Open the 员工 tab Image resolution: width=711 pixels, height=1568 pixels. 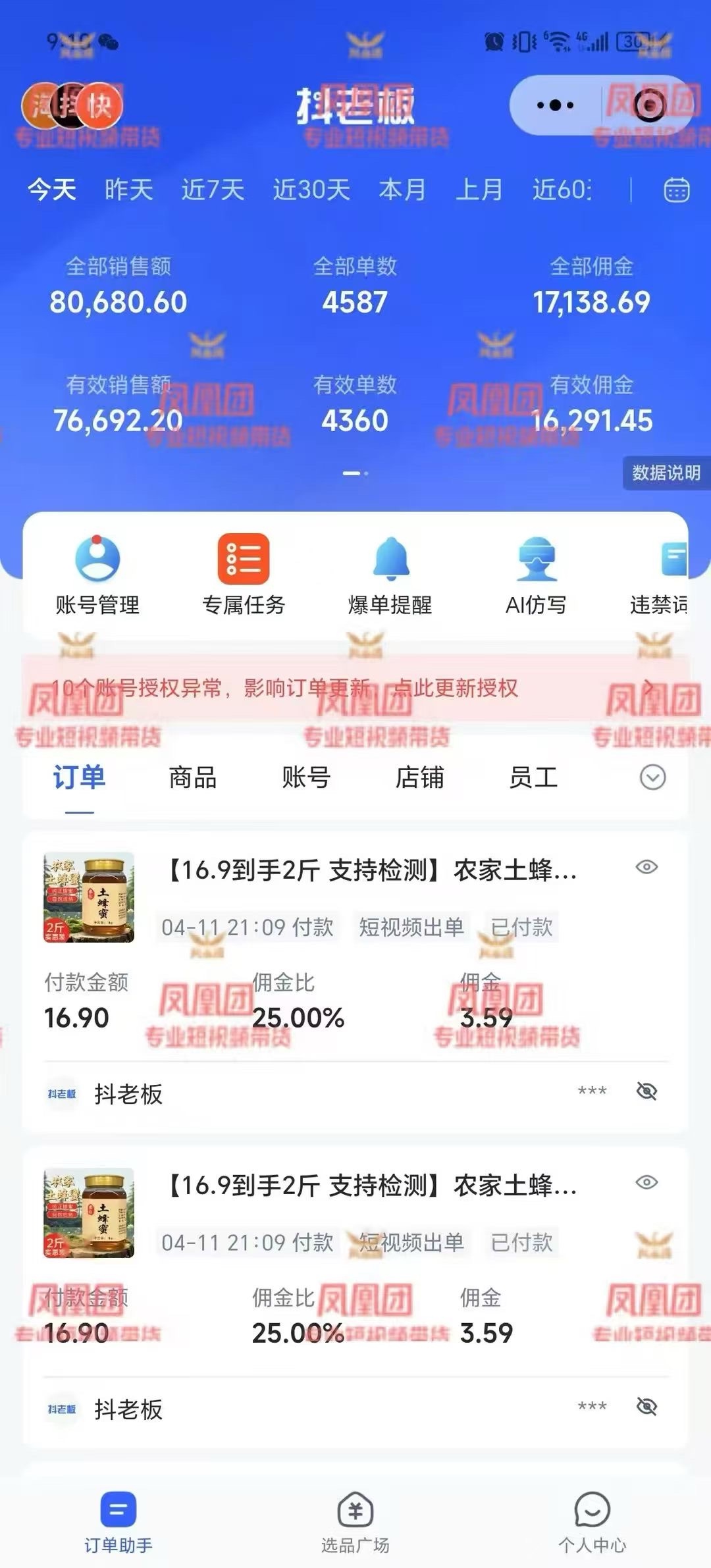click(533, 777)
